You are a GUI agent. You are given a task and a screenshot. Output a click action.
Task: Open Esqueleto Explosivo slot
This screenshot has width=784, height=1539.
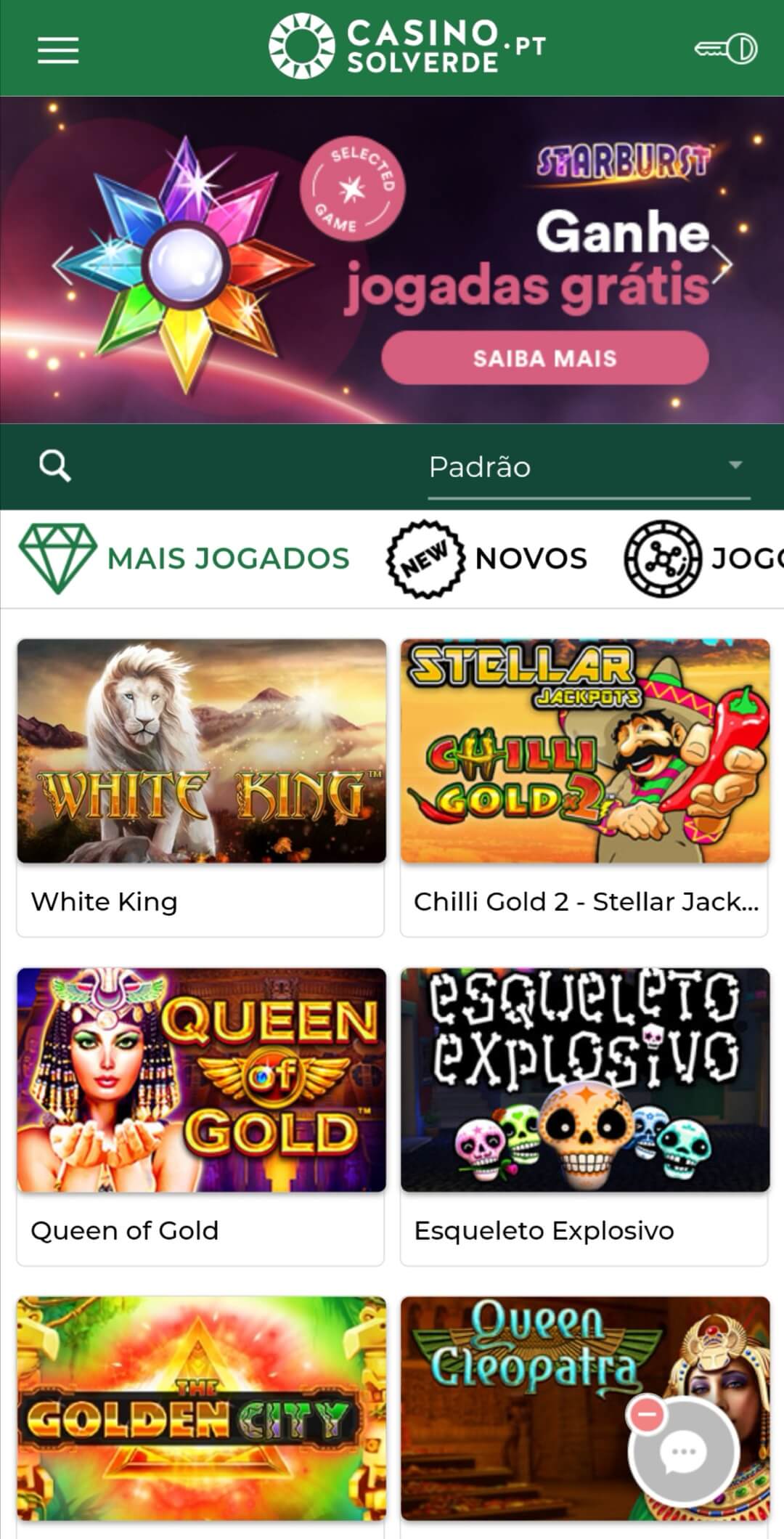point(584,1080)
